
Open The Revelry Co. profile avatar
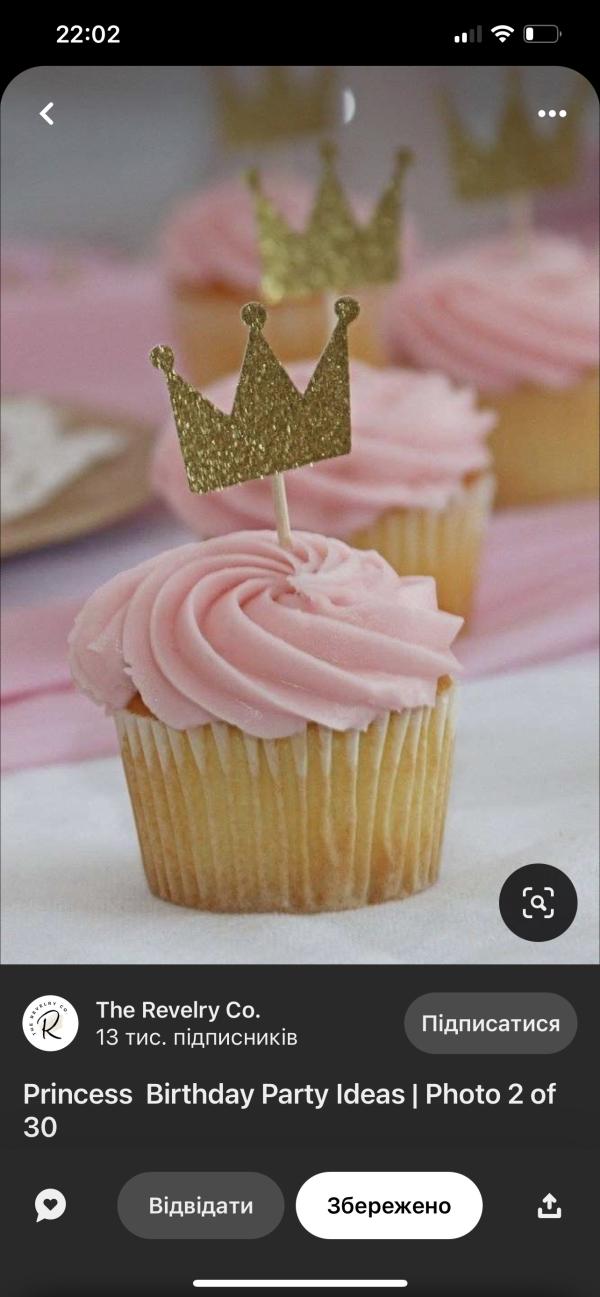[x=50, y=1023]
